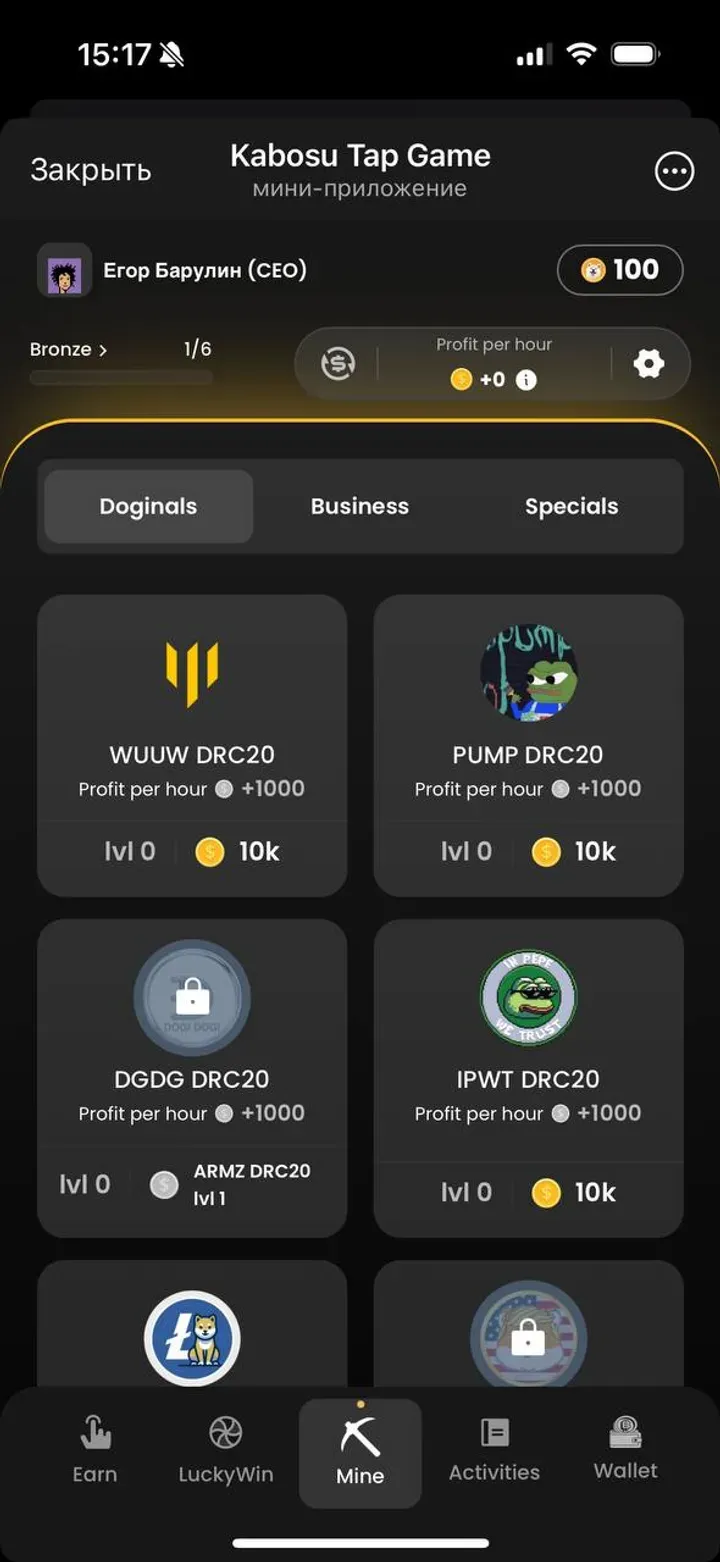Go to the Wallet tab
The width and height of the screenshot is (720, 1562).
626,1450
